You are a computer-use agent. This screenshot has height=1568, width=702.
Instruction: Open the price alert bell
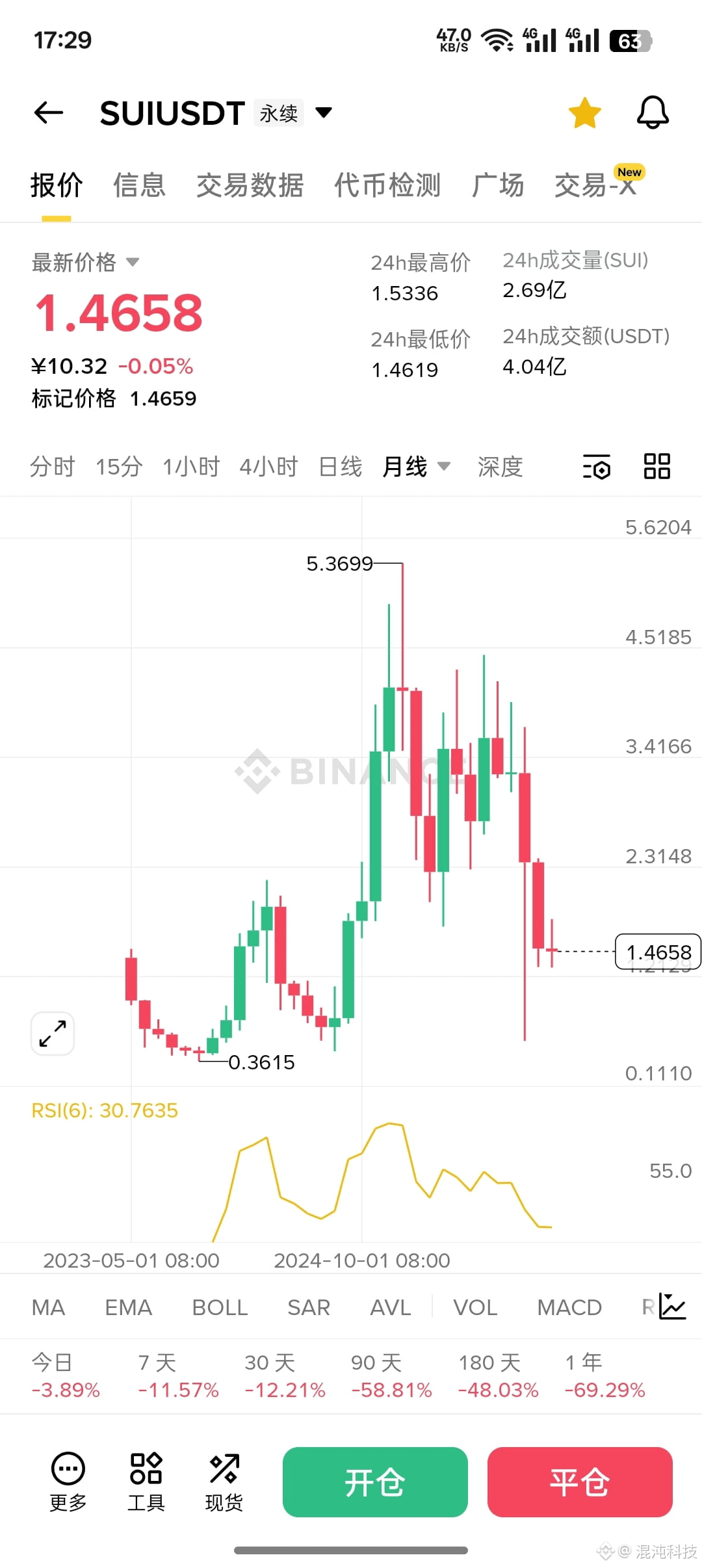pos(652,112)
